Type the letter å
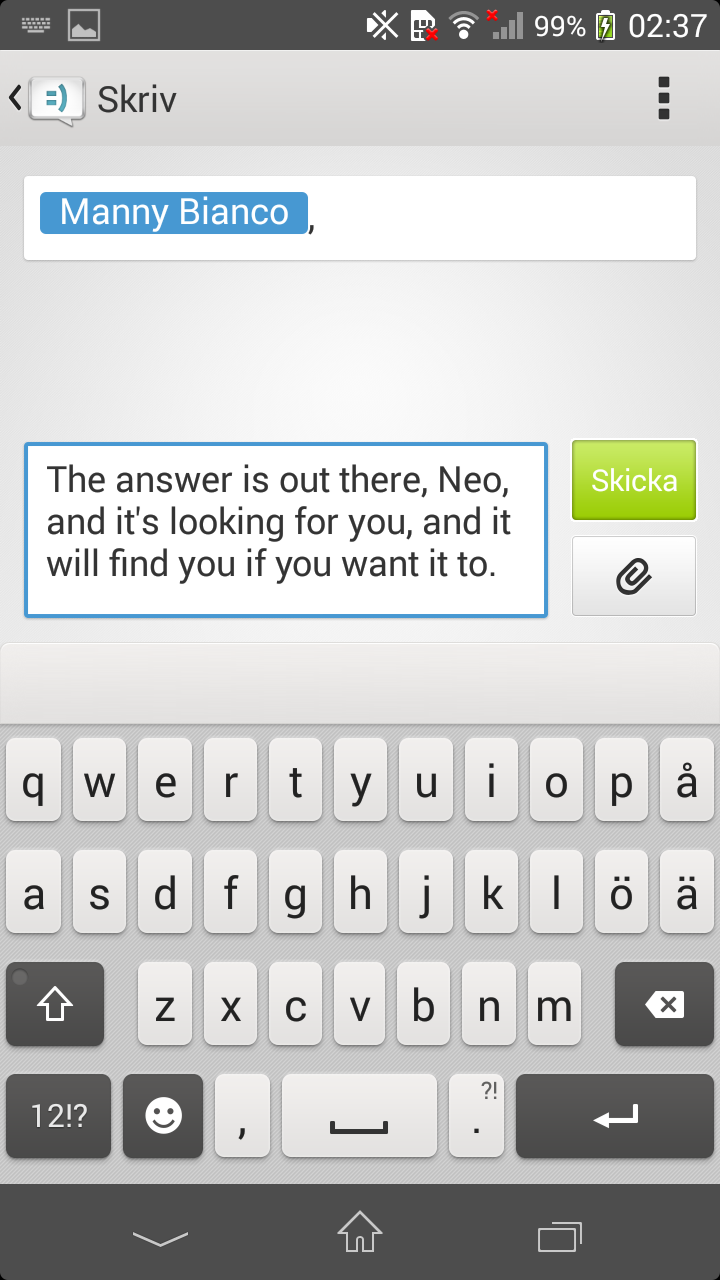 click(686, 781)
